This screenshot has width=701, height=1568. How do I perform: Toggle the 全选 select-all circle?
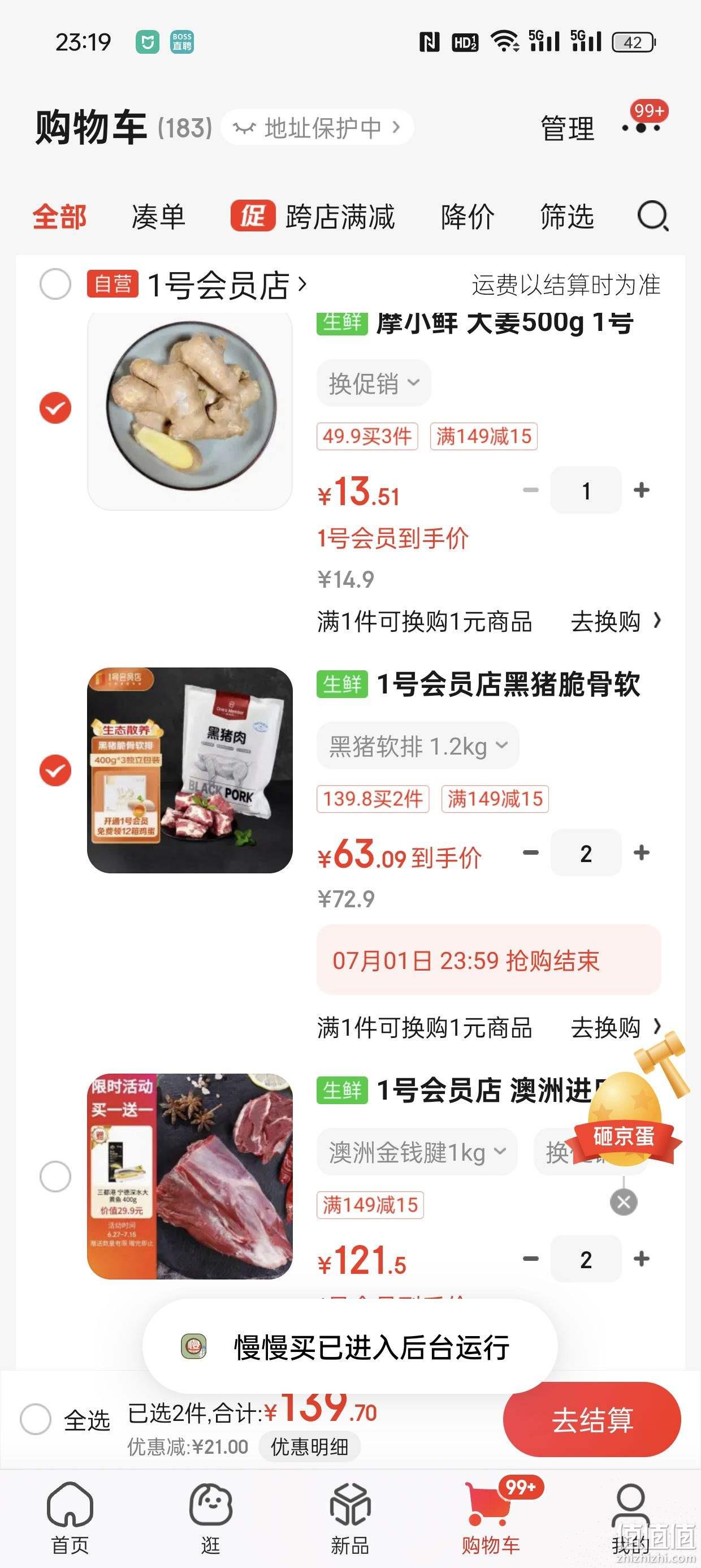point(35,1419)
